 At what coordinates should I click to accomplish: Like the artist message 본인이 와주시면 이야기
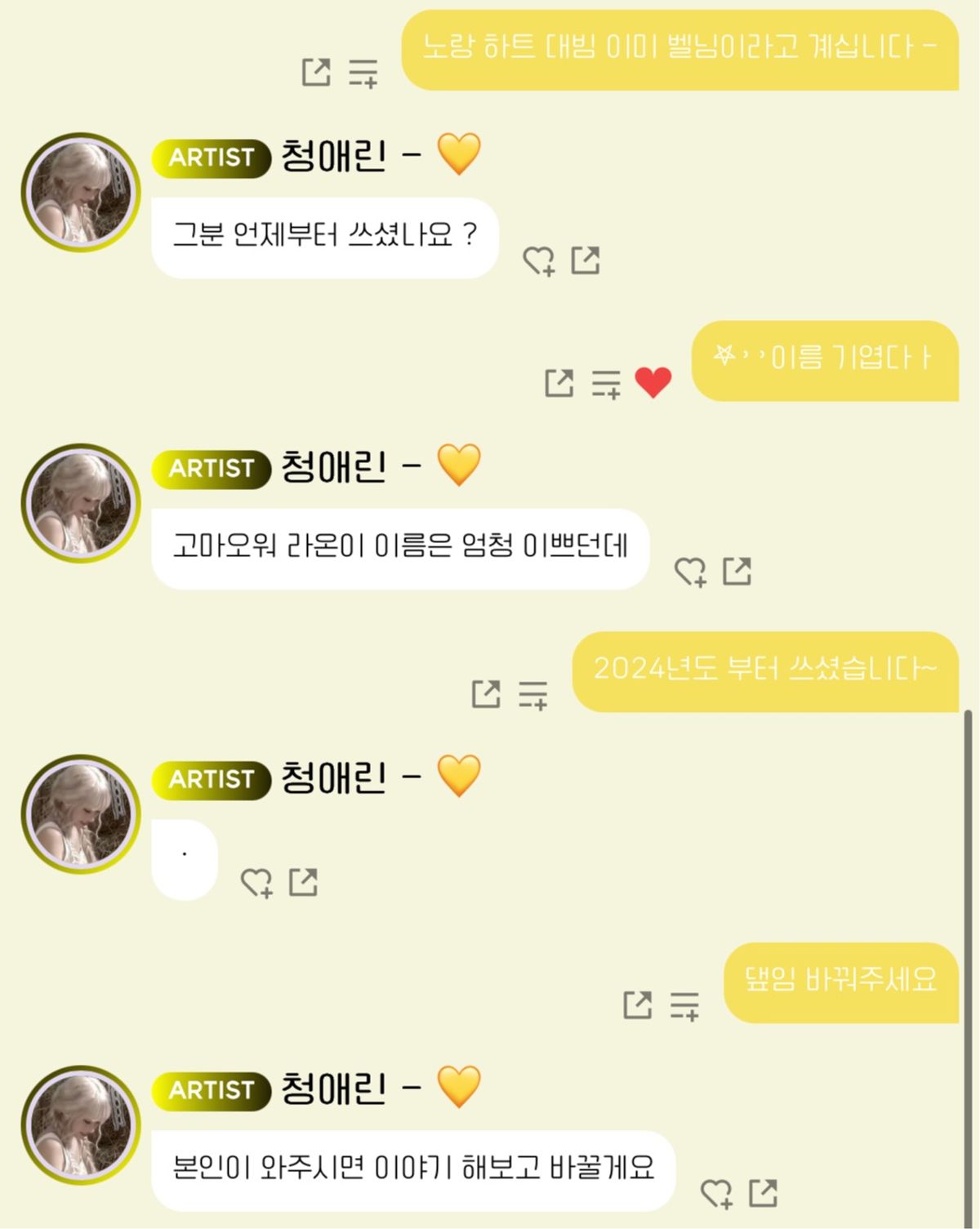717,1194
